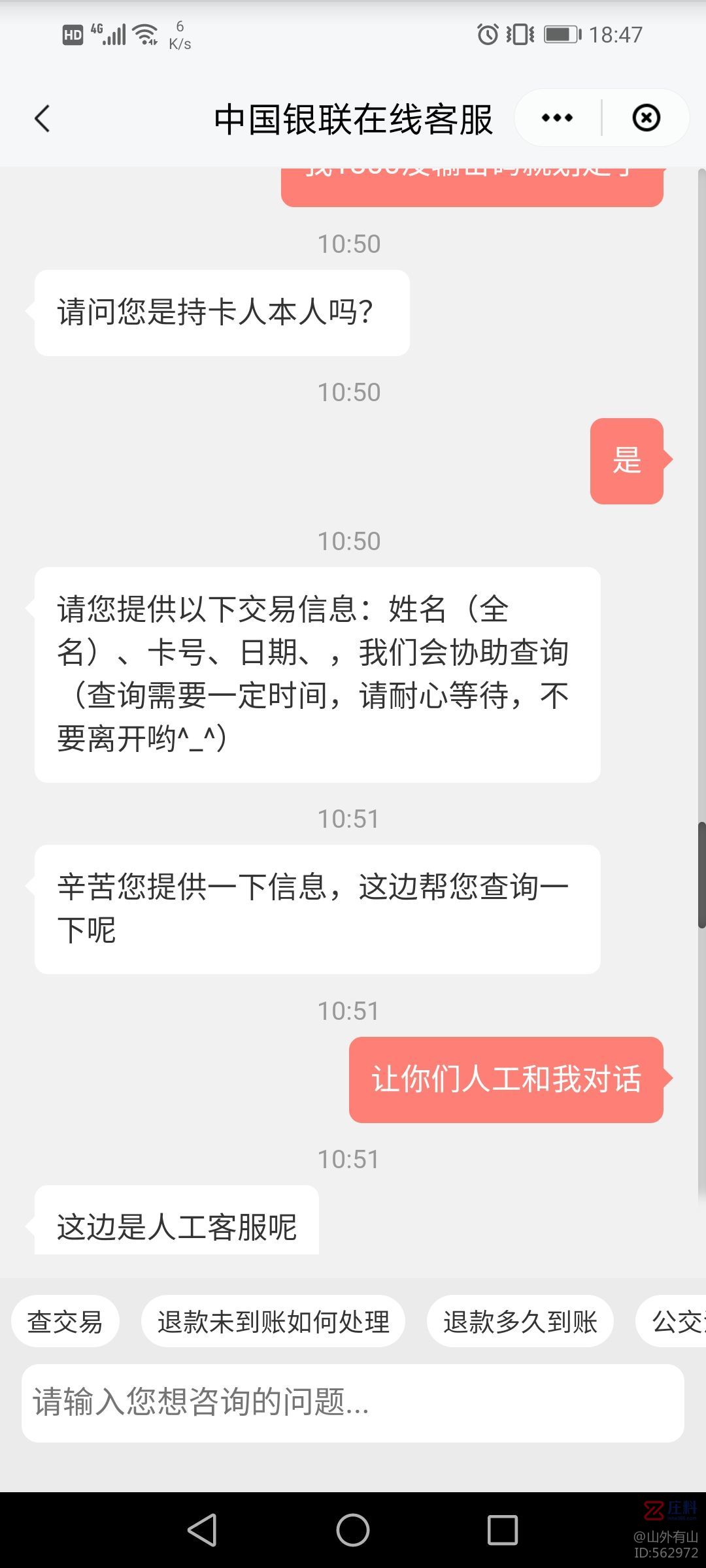Go back using the header arrow
This screenshot has width=706, height=1568.
coord(42,118)
